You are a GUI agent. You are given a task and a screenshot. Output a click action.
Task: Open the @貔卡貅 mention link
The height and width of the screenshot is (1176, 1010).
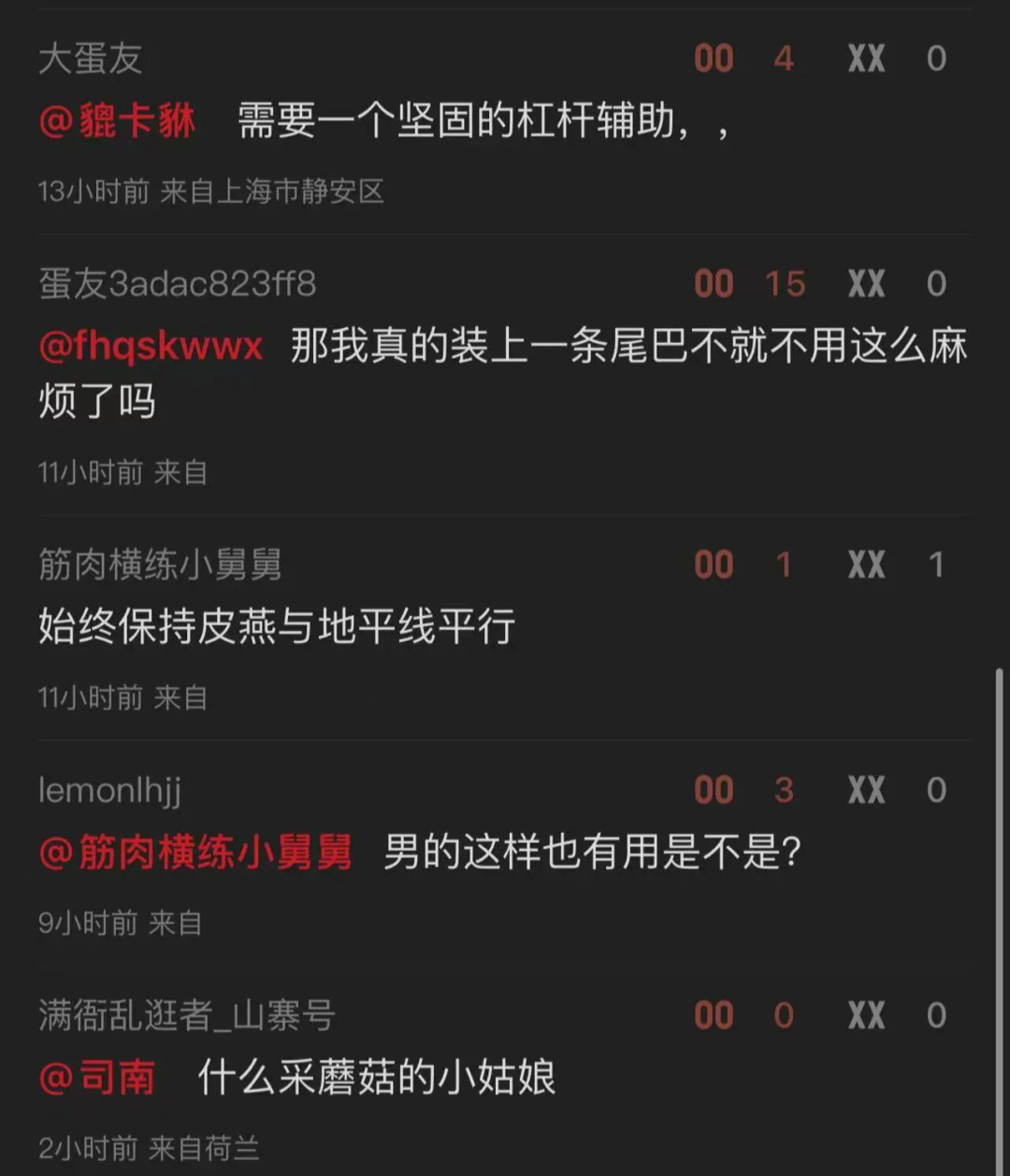click(x=118, y=122)
